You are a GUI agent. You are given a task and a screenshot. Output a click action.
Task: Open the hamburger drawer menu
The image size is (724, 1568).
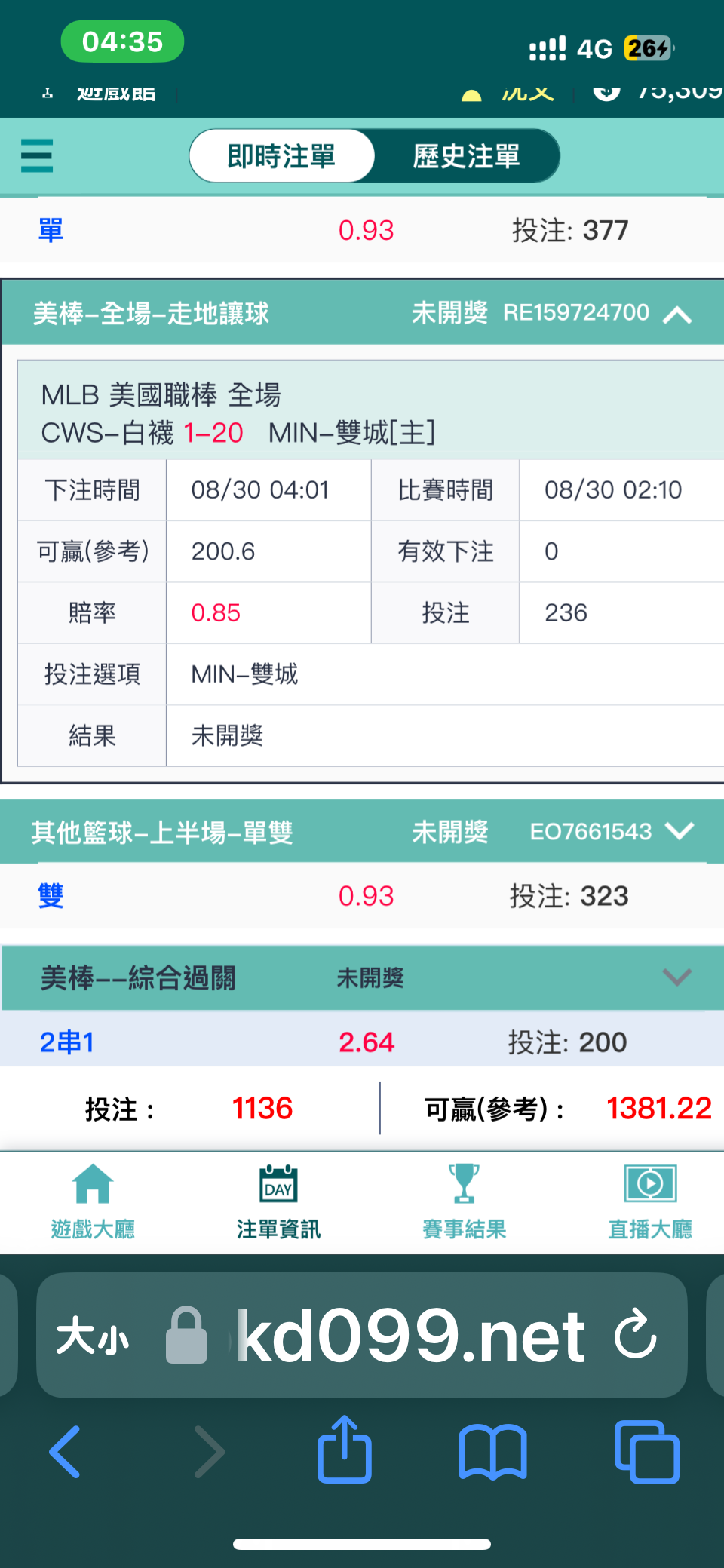click(37, 155)
